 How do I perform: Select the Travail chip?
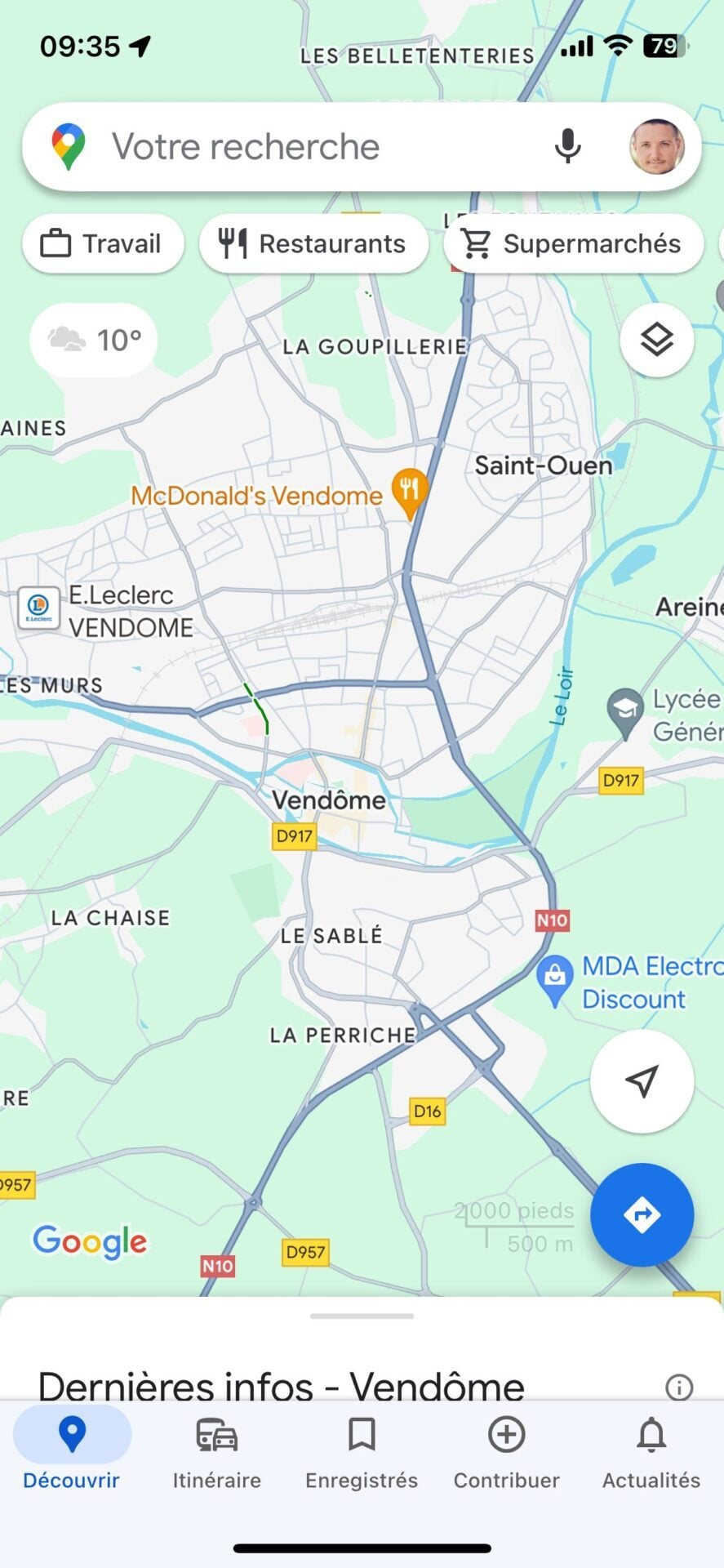tap(103, 243)
